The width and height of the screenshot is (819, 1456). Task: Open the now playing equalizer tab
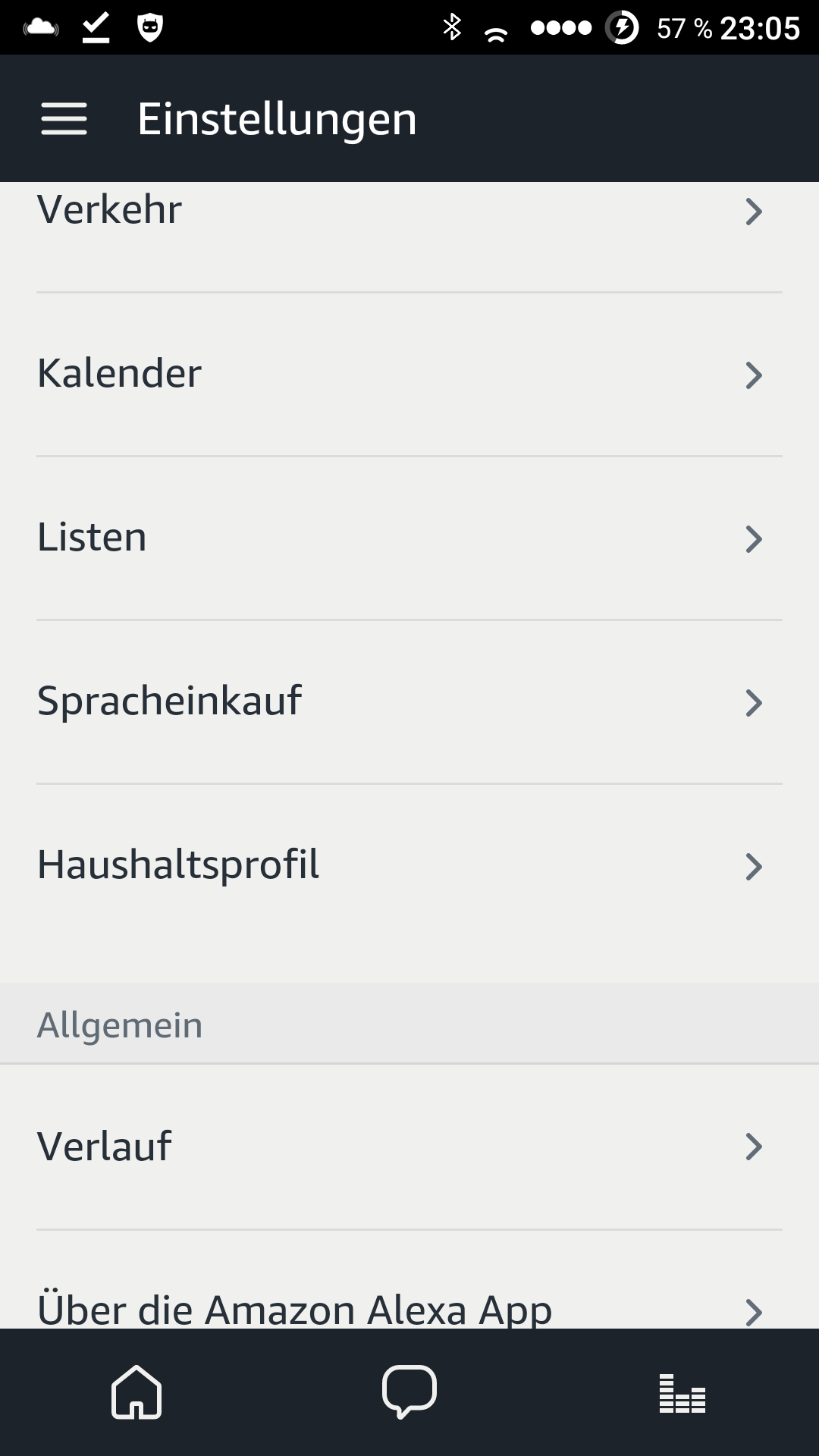(x=682, y=1394)
